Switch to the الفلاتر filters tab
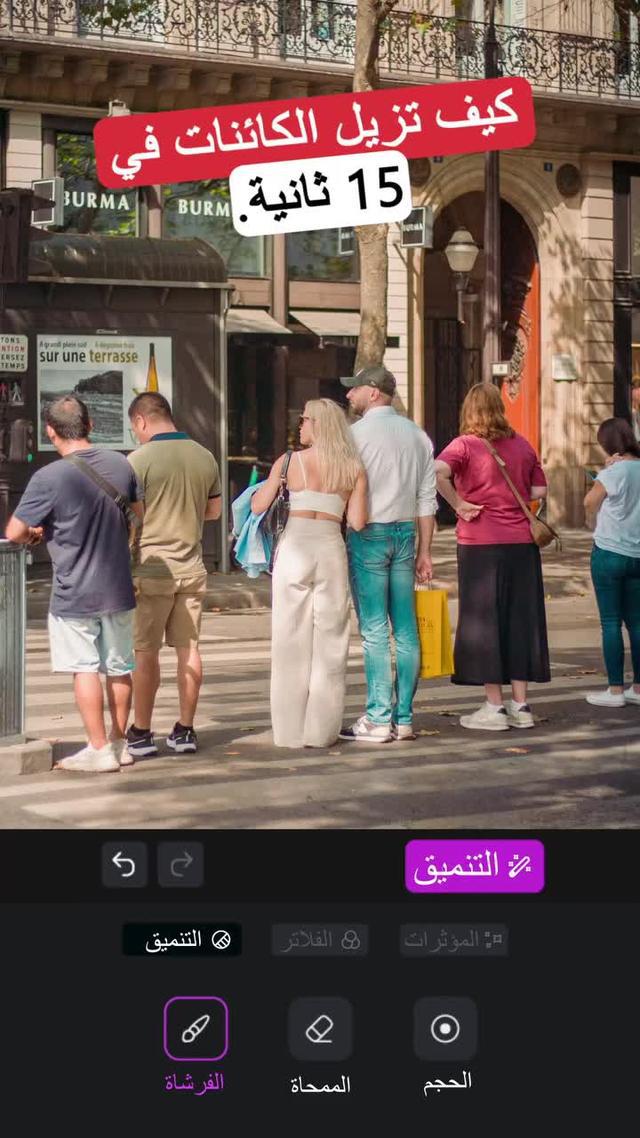 [x=320, y=940]
